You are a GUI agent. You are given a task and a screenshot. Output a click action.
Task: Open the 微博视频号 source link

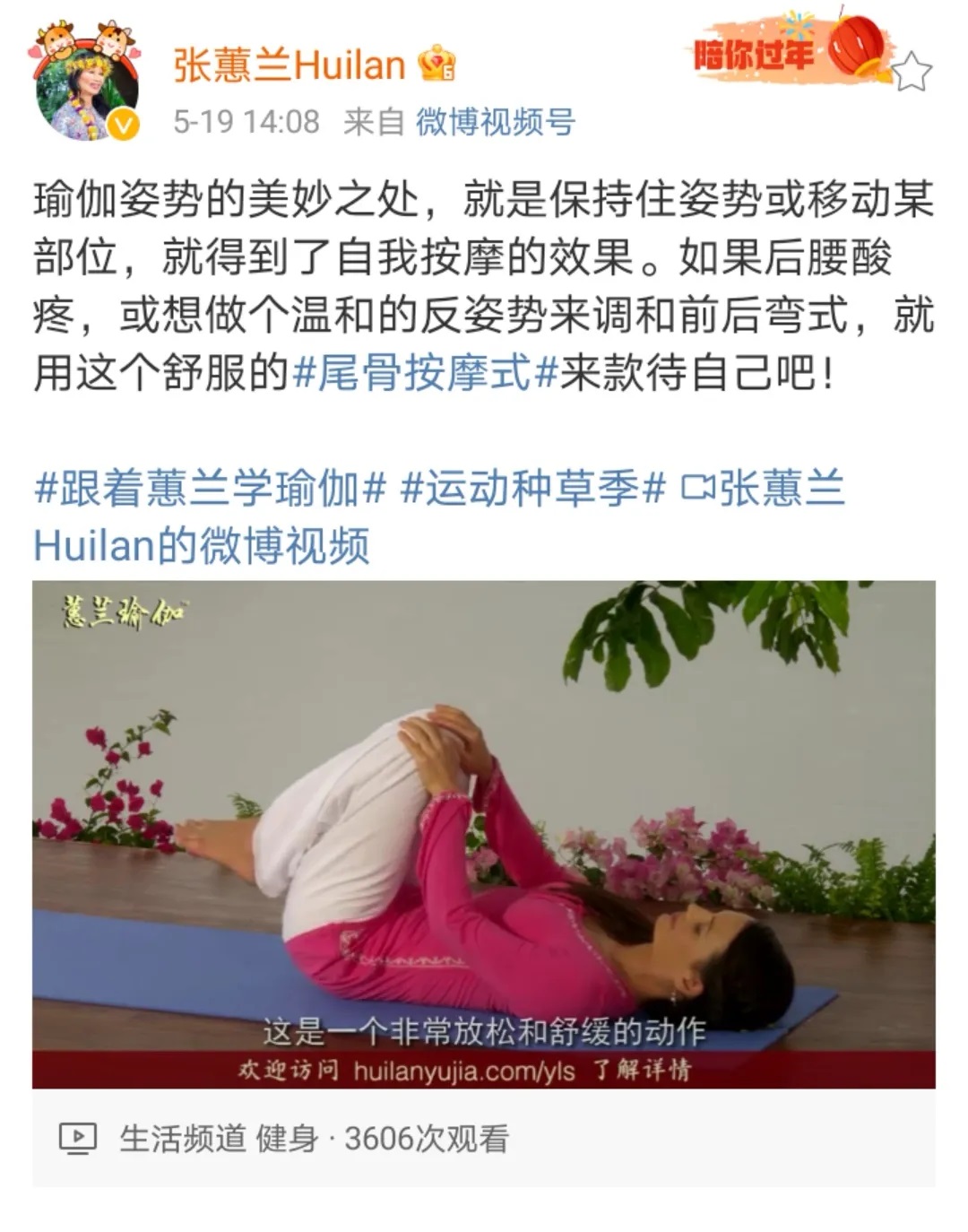click(495, 121)
